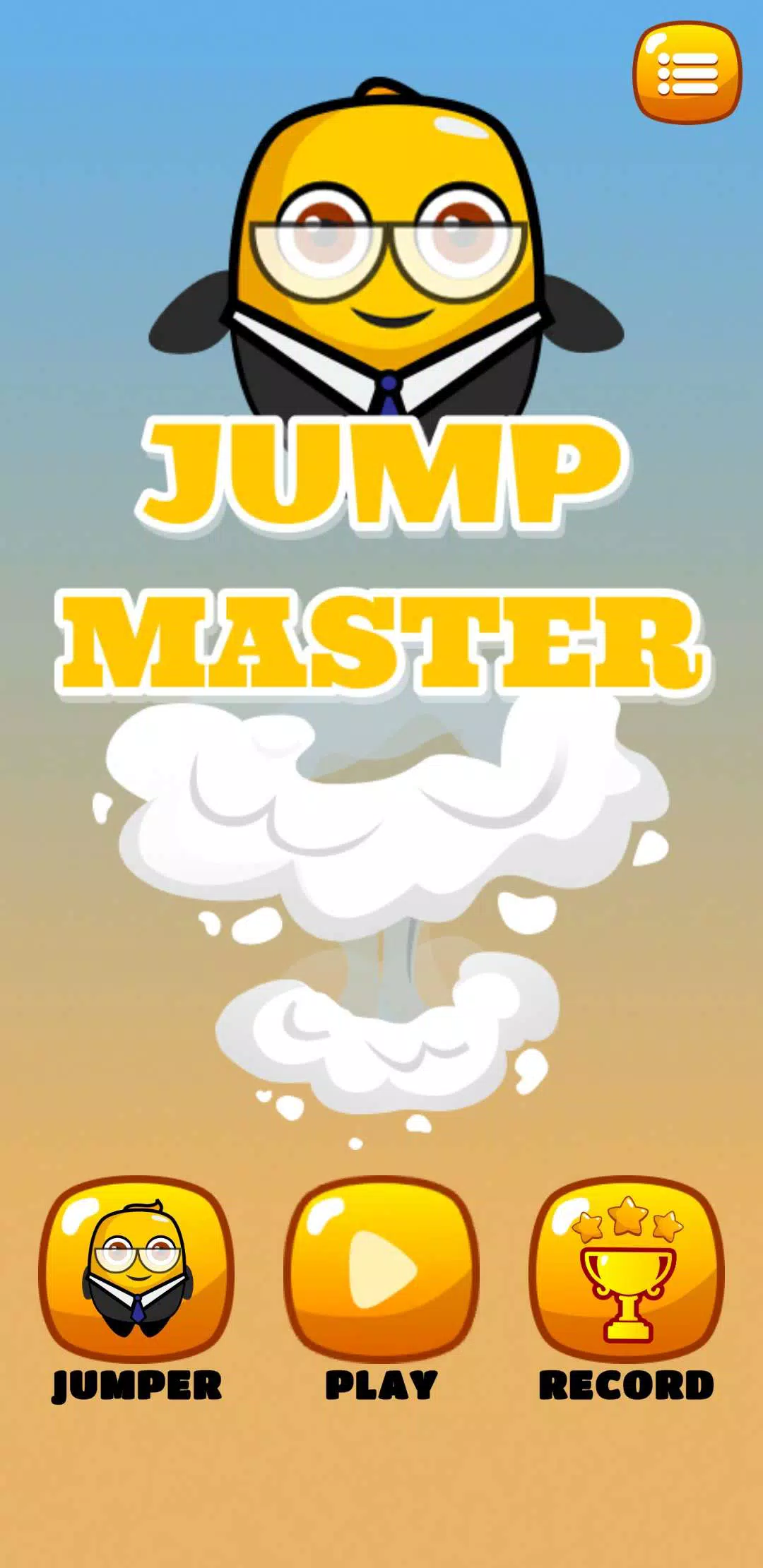
Task: Open the Jumper character selection
Action: pyautogui.click(x=136, y=1268)
